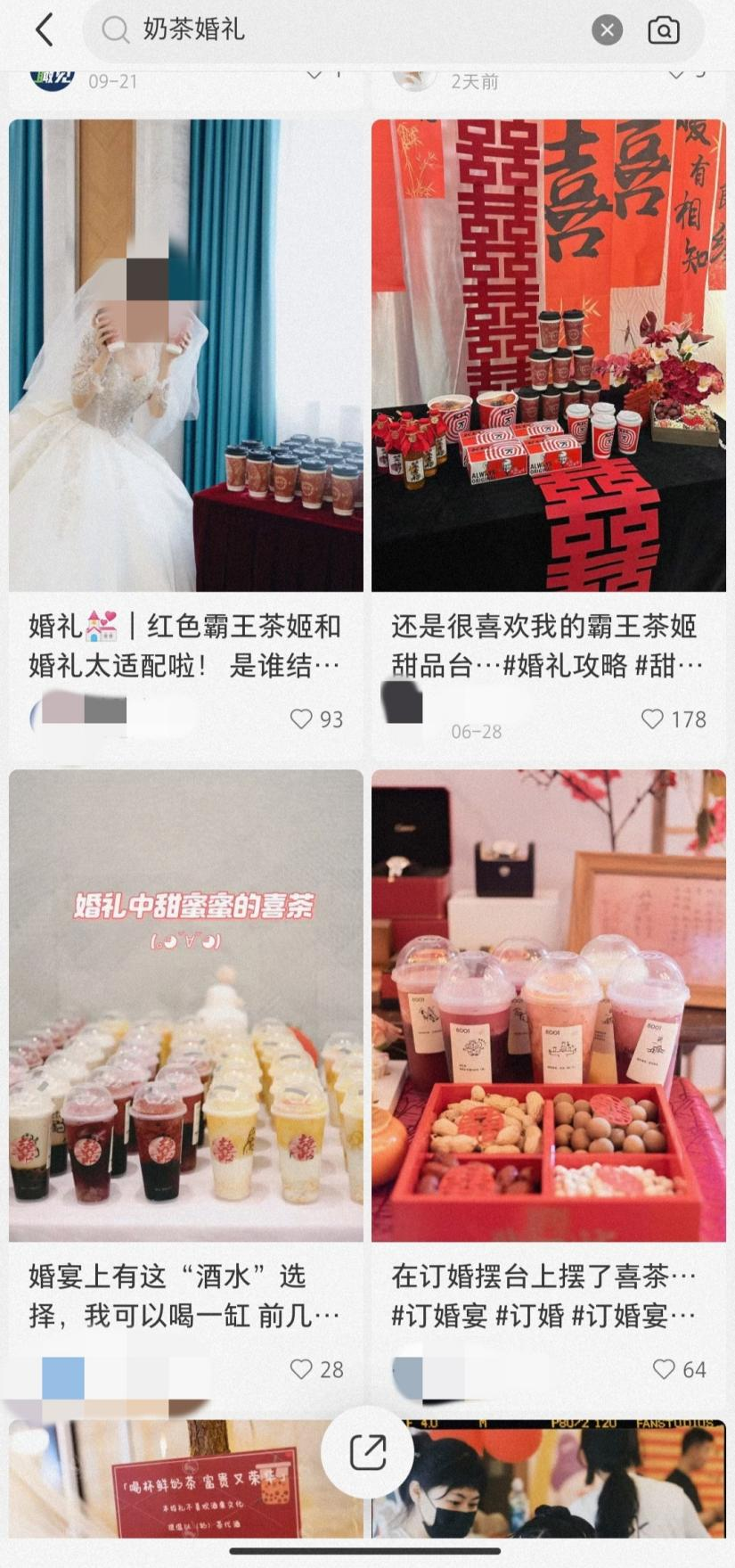Tap the floating share button
735x1568 pixels.
coord(367,1452)
